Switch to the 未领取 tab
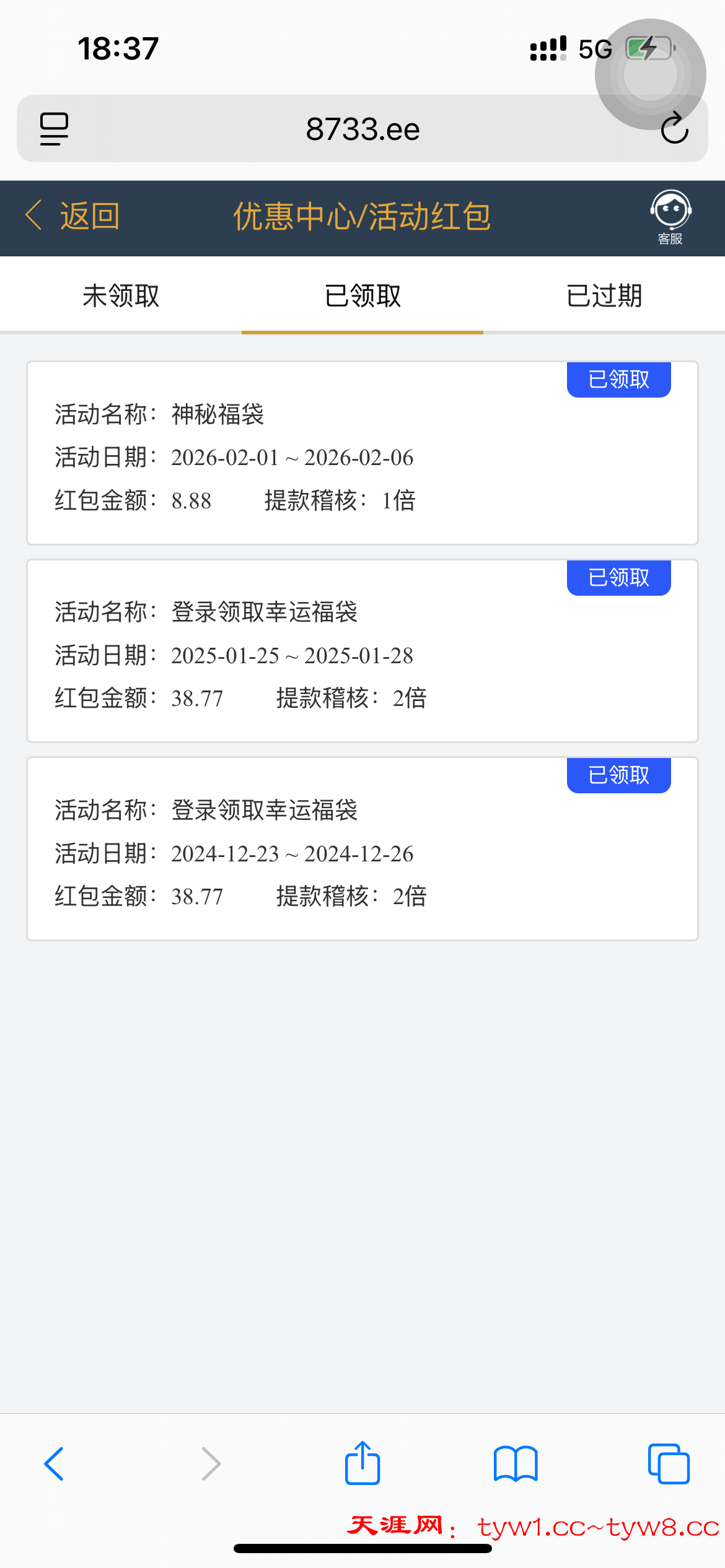 click(121, 295)
